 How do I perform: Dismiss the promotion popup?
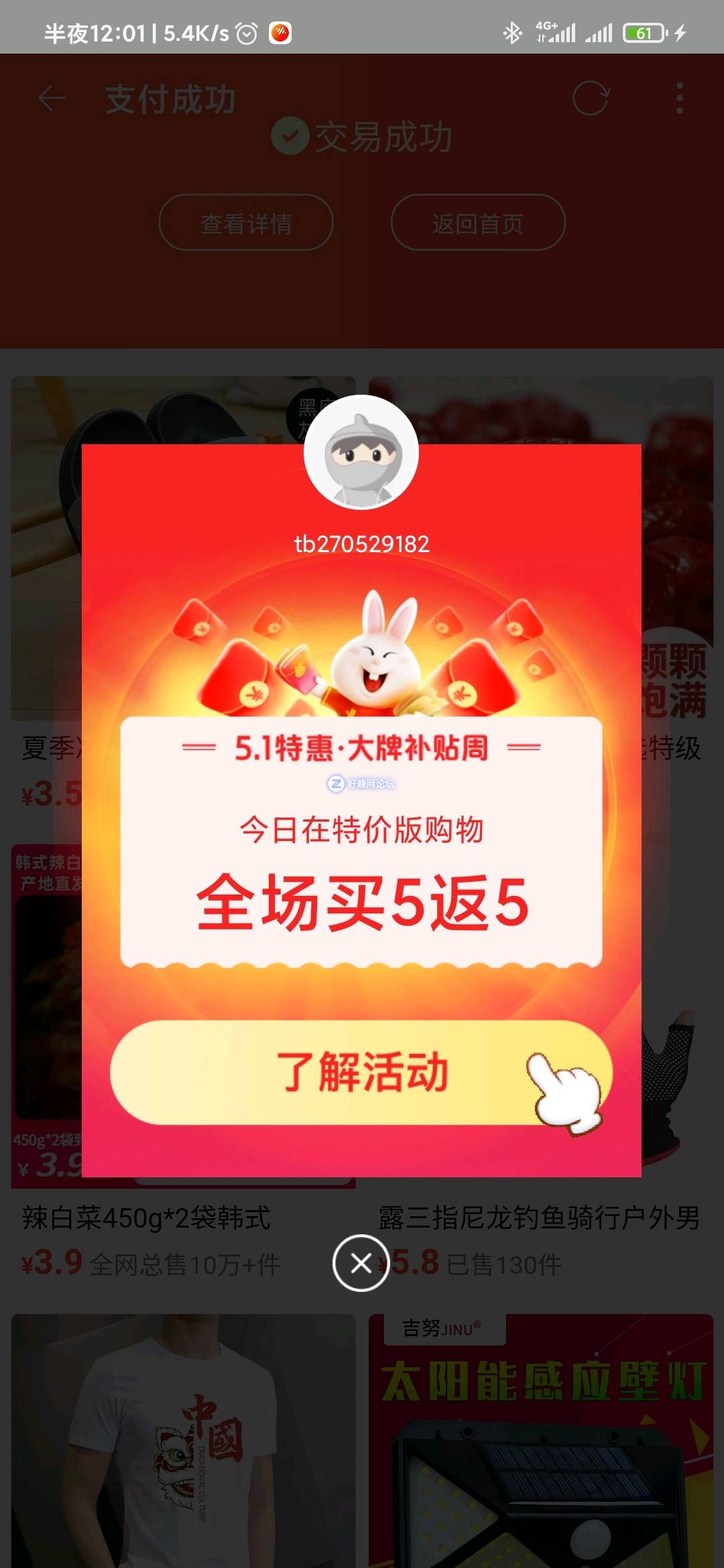click(361, 1263)
